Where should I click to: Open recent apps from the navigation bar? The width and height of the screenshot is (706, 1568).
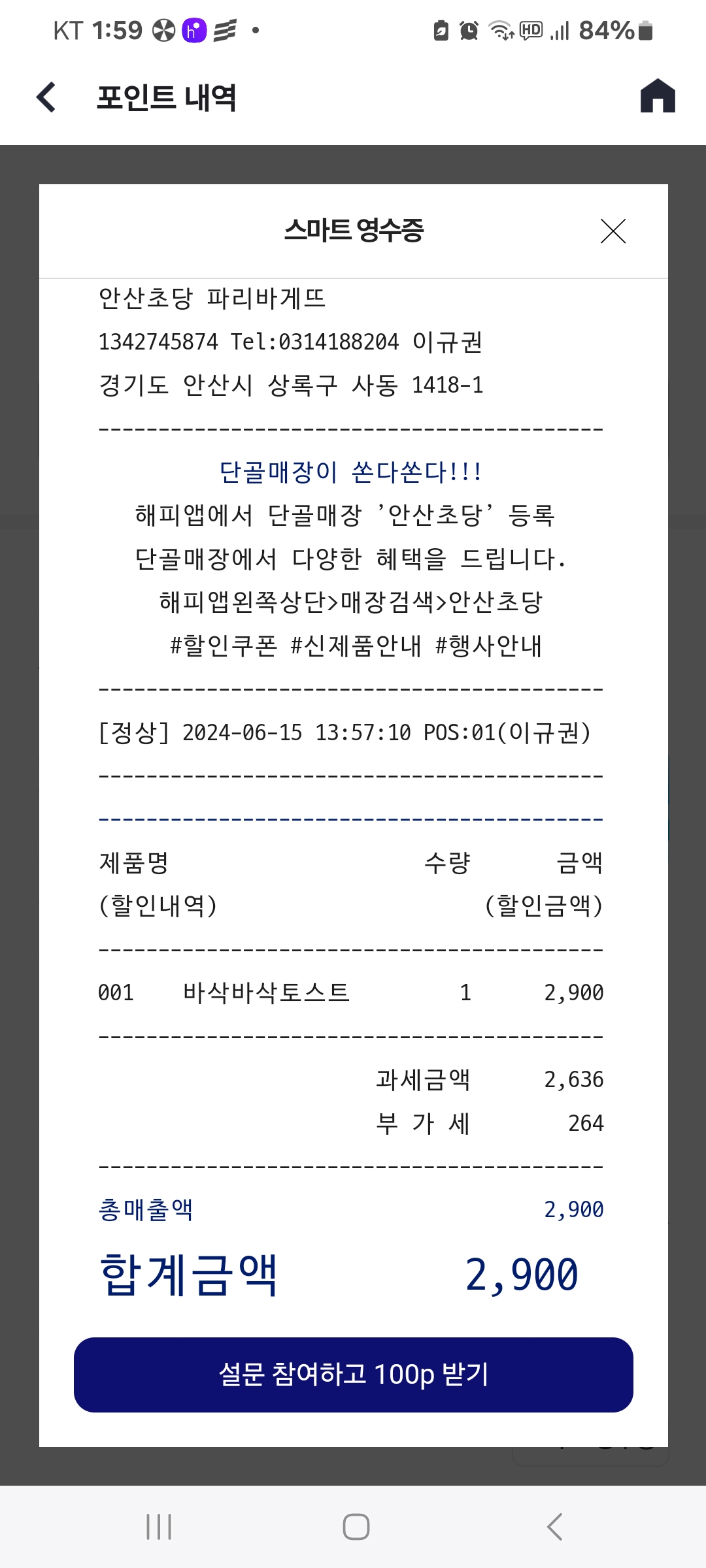click(159, 1527)
